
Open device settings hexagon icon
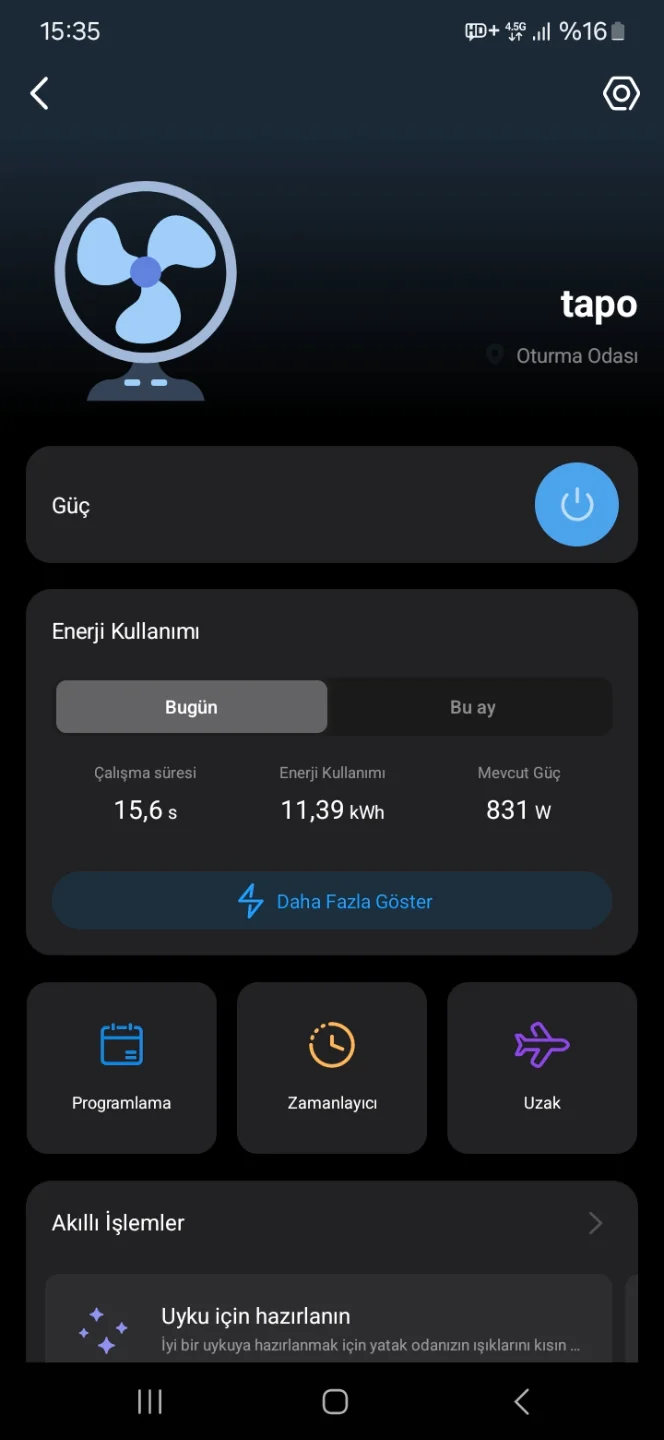[621, 94]
